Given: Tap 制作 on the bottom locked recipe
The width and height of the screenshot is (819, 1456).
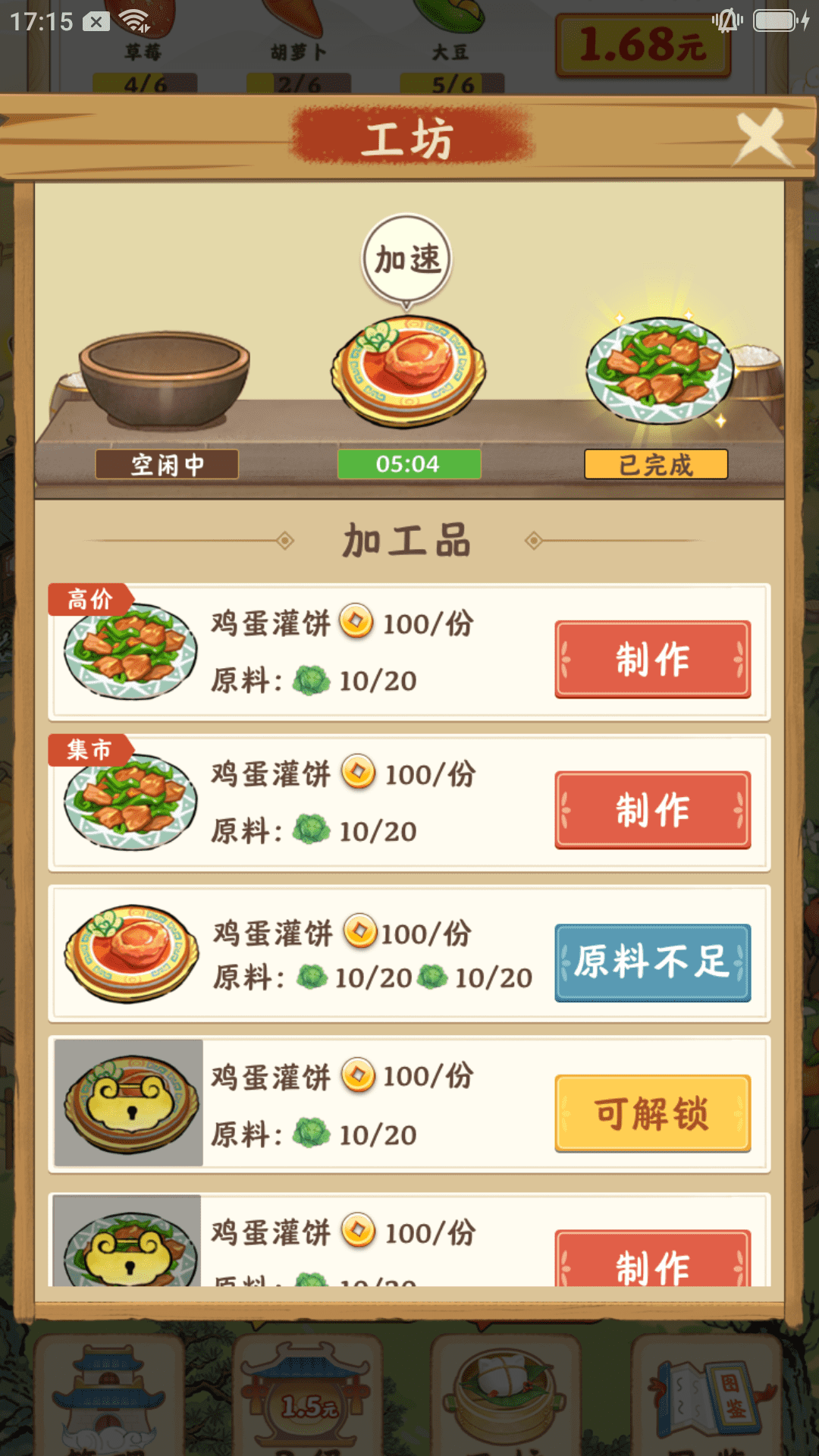Looking at the screenshot, I should pos(653,1258).
